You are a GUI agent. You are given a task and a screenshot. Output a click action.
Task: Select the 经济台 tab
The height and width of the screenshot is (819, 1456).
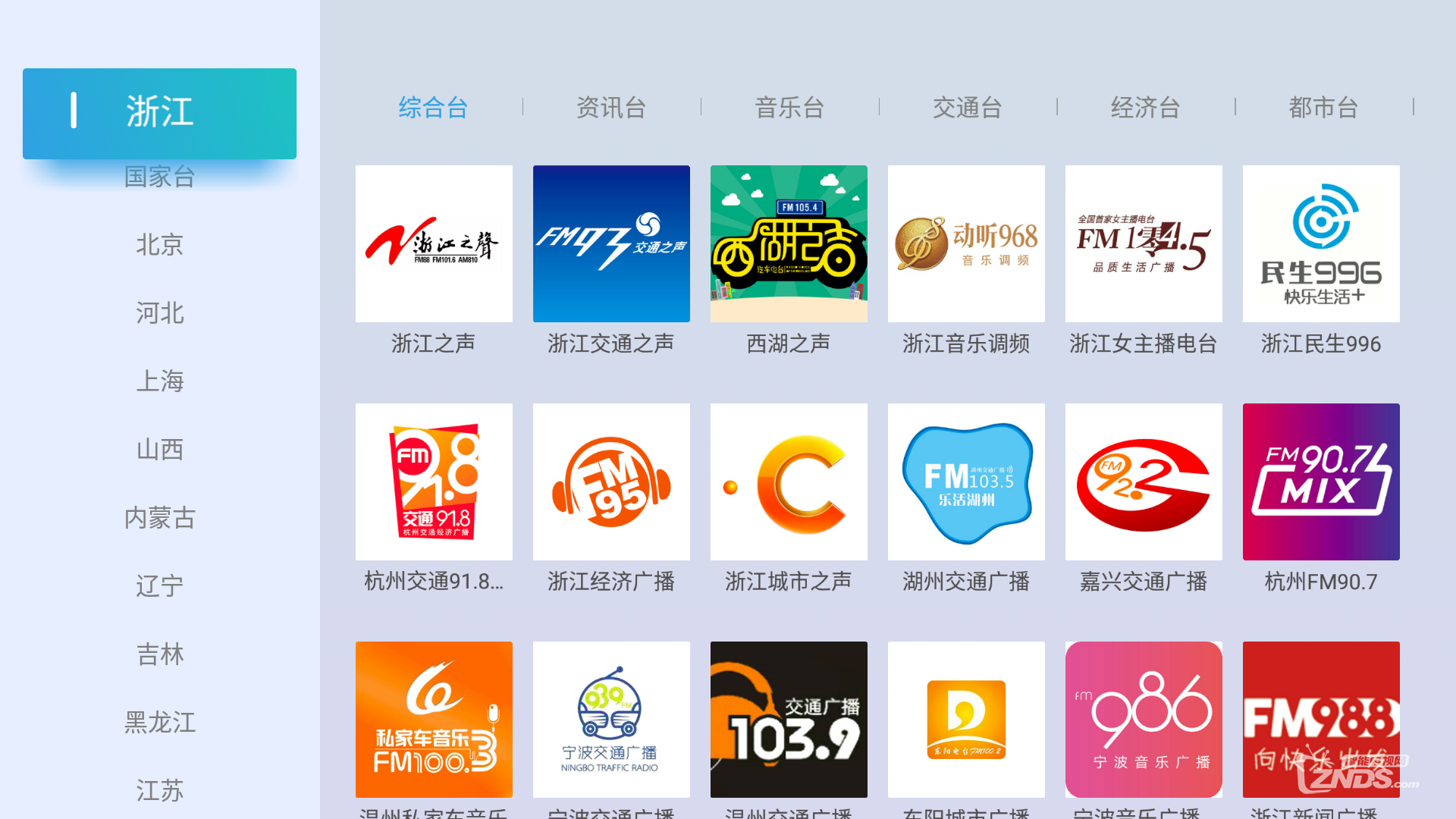(x=1145, y=108)
